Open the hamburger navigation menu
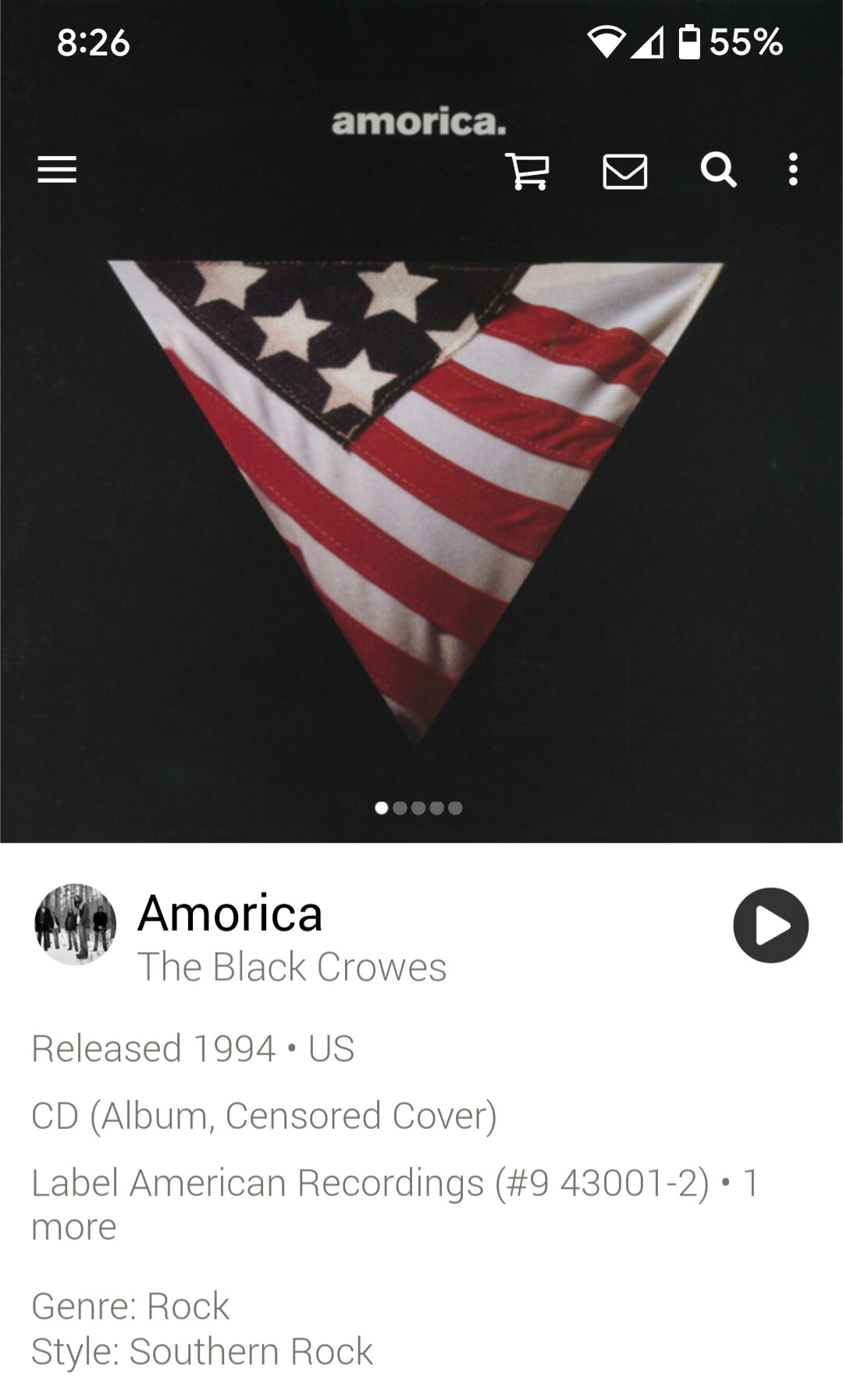843x1400 pixels. tap(57, 169)
